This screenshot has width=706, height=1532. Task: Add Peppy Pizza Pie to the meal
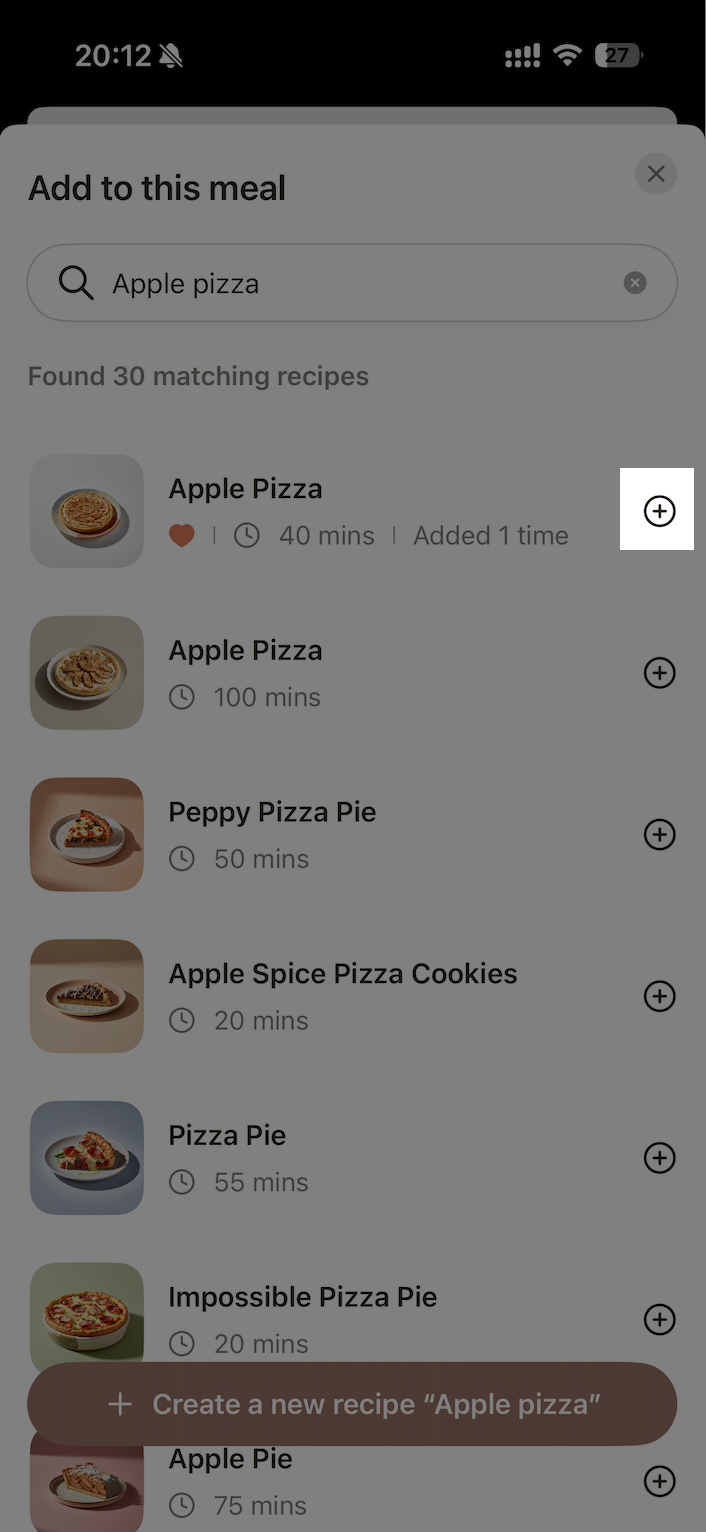(659, 834)
